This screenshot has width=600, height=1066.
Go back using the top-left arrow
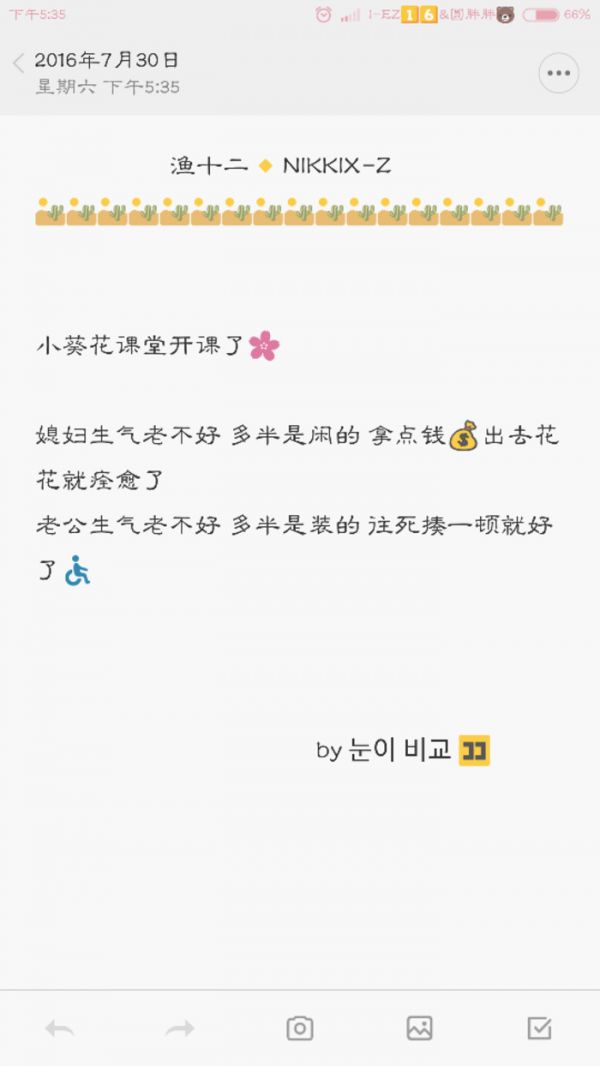18,64
